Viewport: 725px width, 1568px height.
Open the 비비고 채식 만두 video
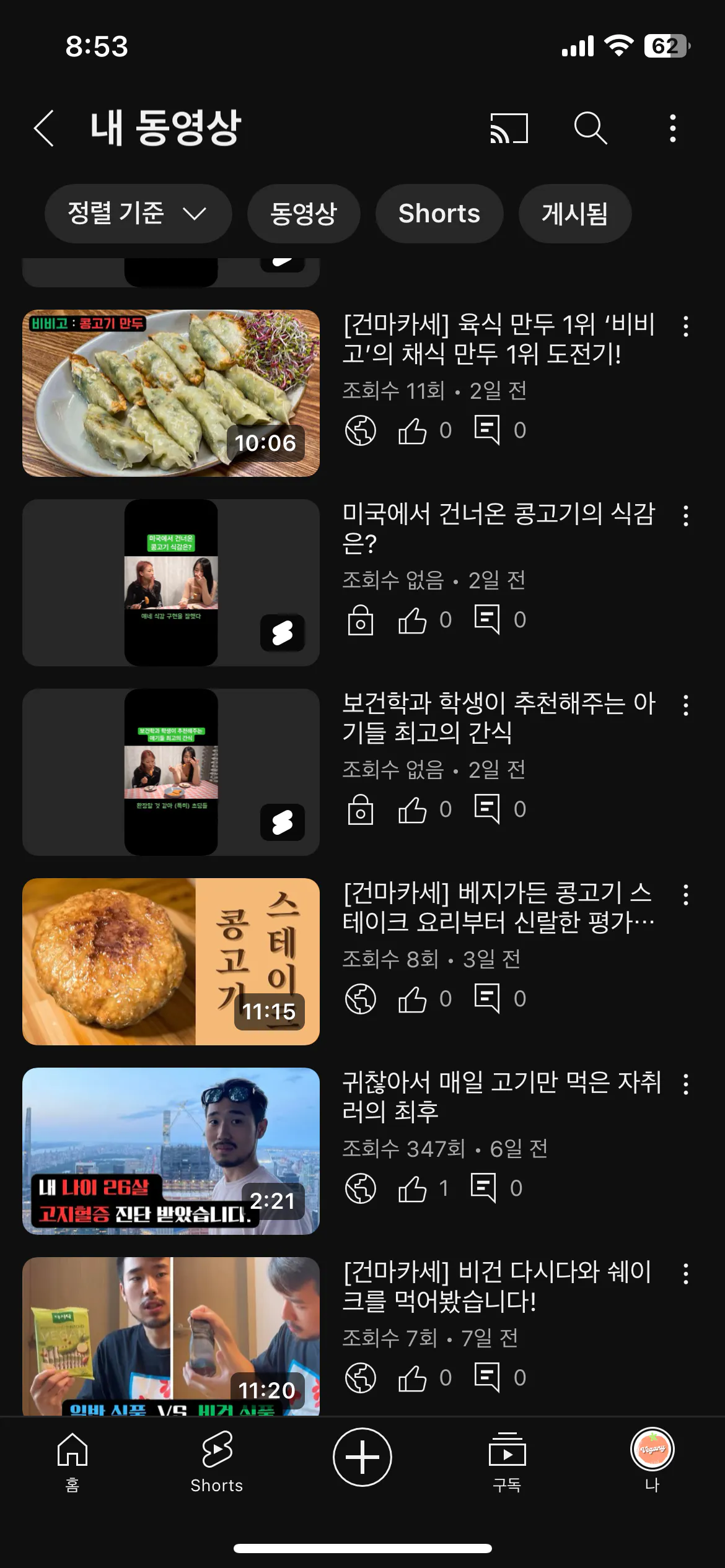(x=171, y=393)
